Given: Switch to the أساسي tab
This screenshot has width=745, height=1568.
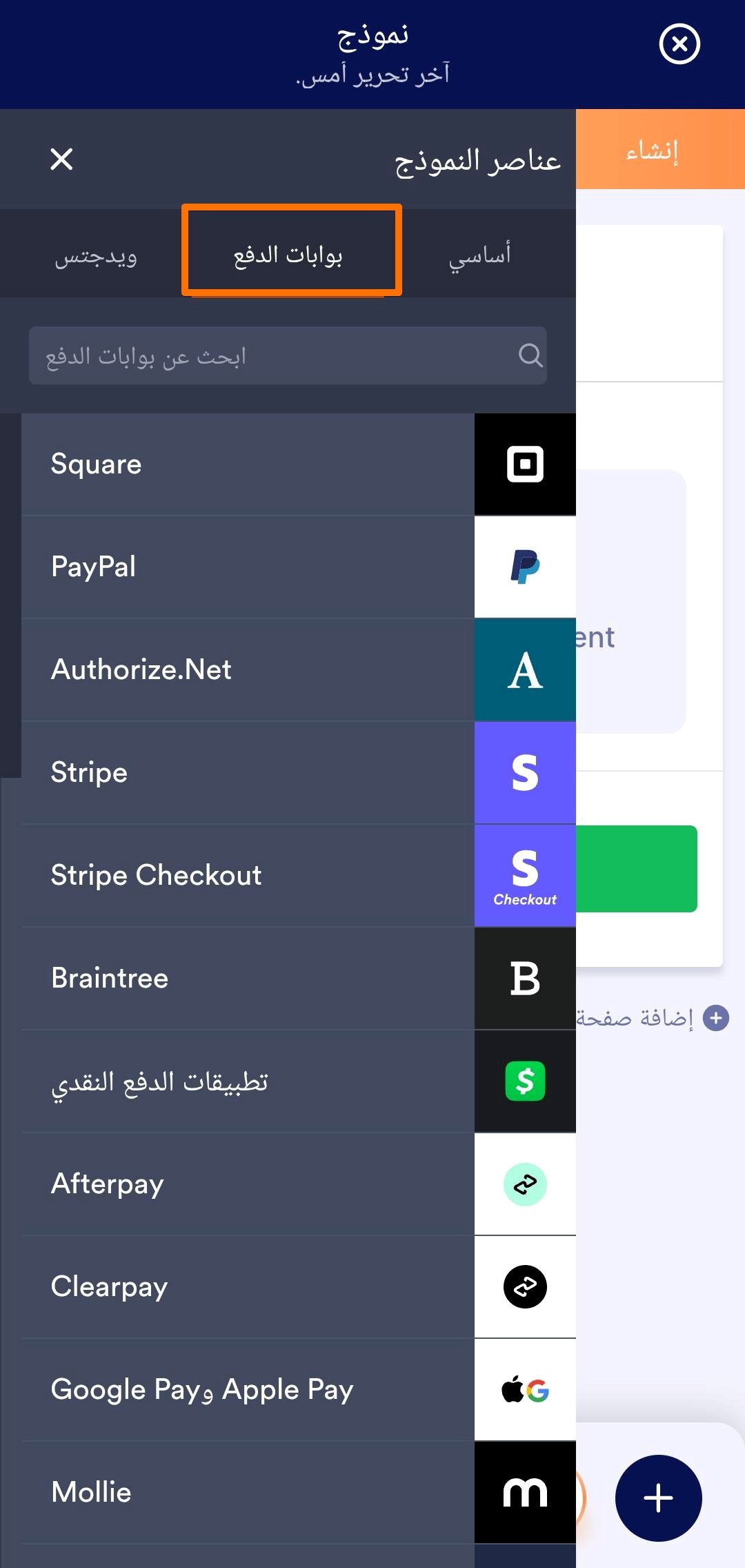Looking at the screenshot, I should pyautogui.click(x=479, y=256).
